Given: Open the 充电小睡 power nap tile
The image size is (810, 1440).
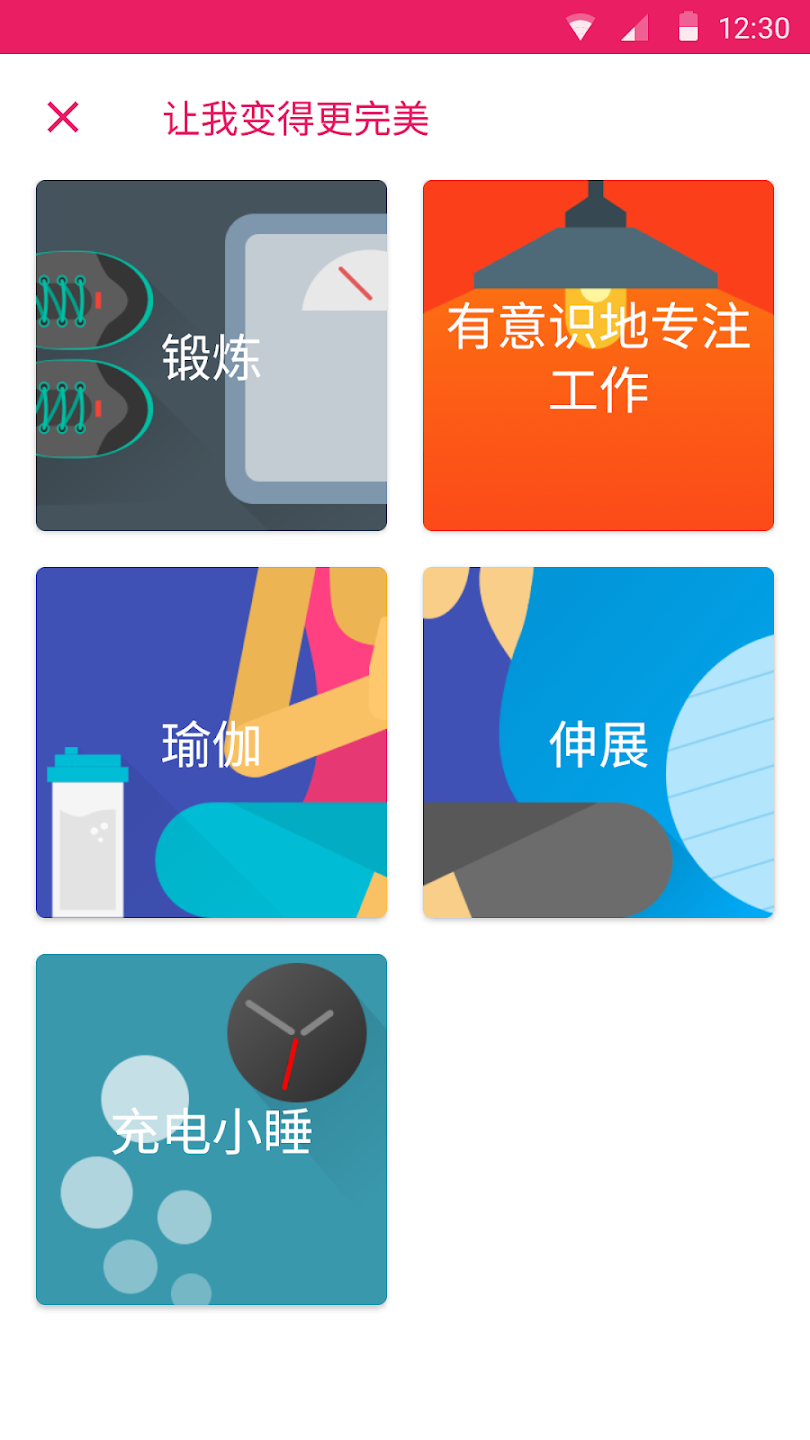Looking at the screenshot, I should [x=211, y=1128].
